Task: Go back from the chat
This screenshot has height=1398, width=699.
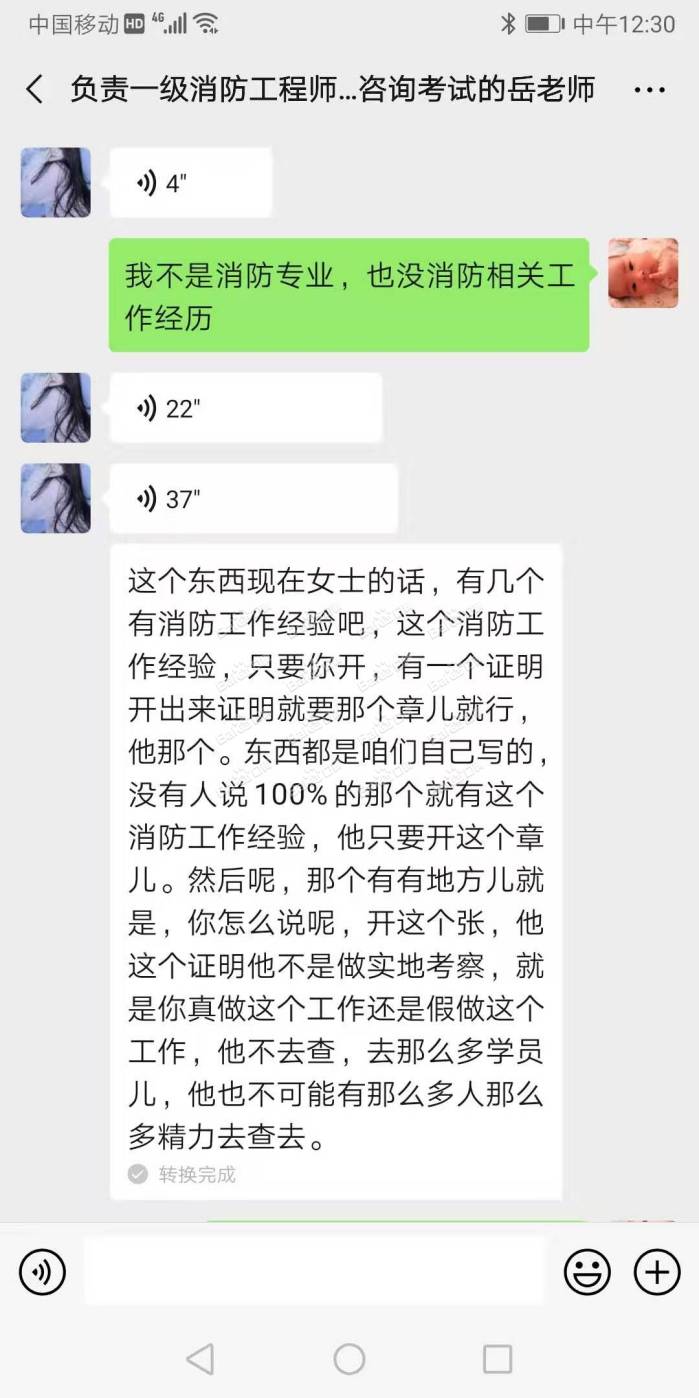Action: pos(35,89)
